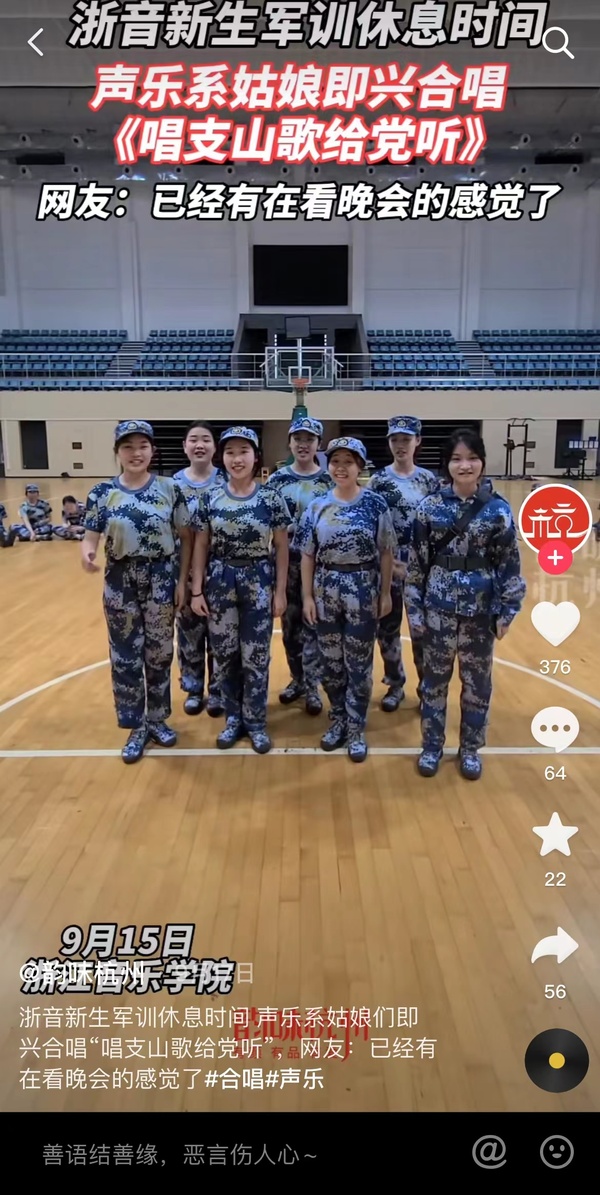The width and height of the screenshot is (600, 1195).
Task: Share the video using the arrow icon
Action: coord(555,947)
